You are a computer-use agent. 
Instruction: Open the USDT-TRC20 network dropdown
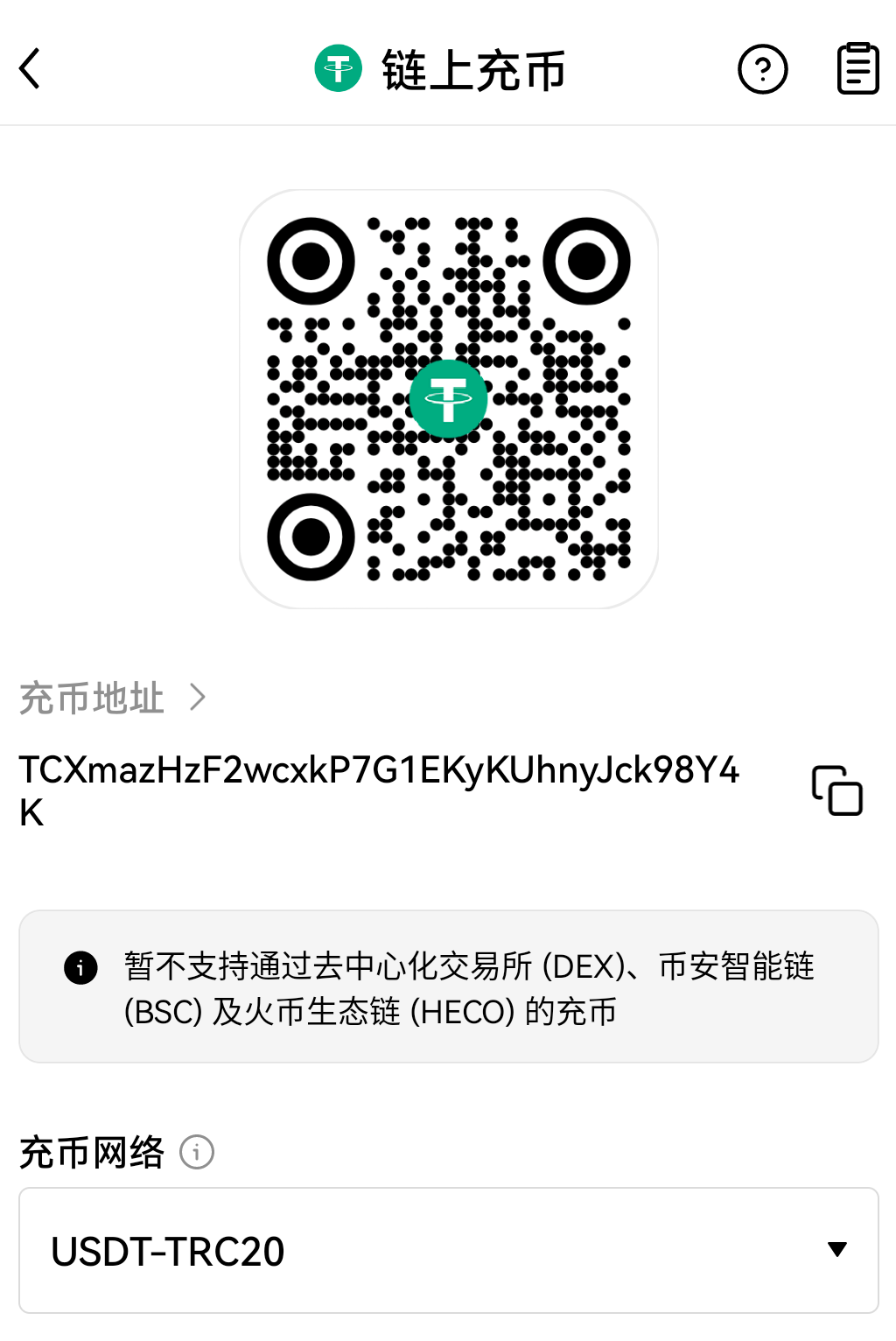pyautogui.click(x=448, y=1250)
